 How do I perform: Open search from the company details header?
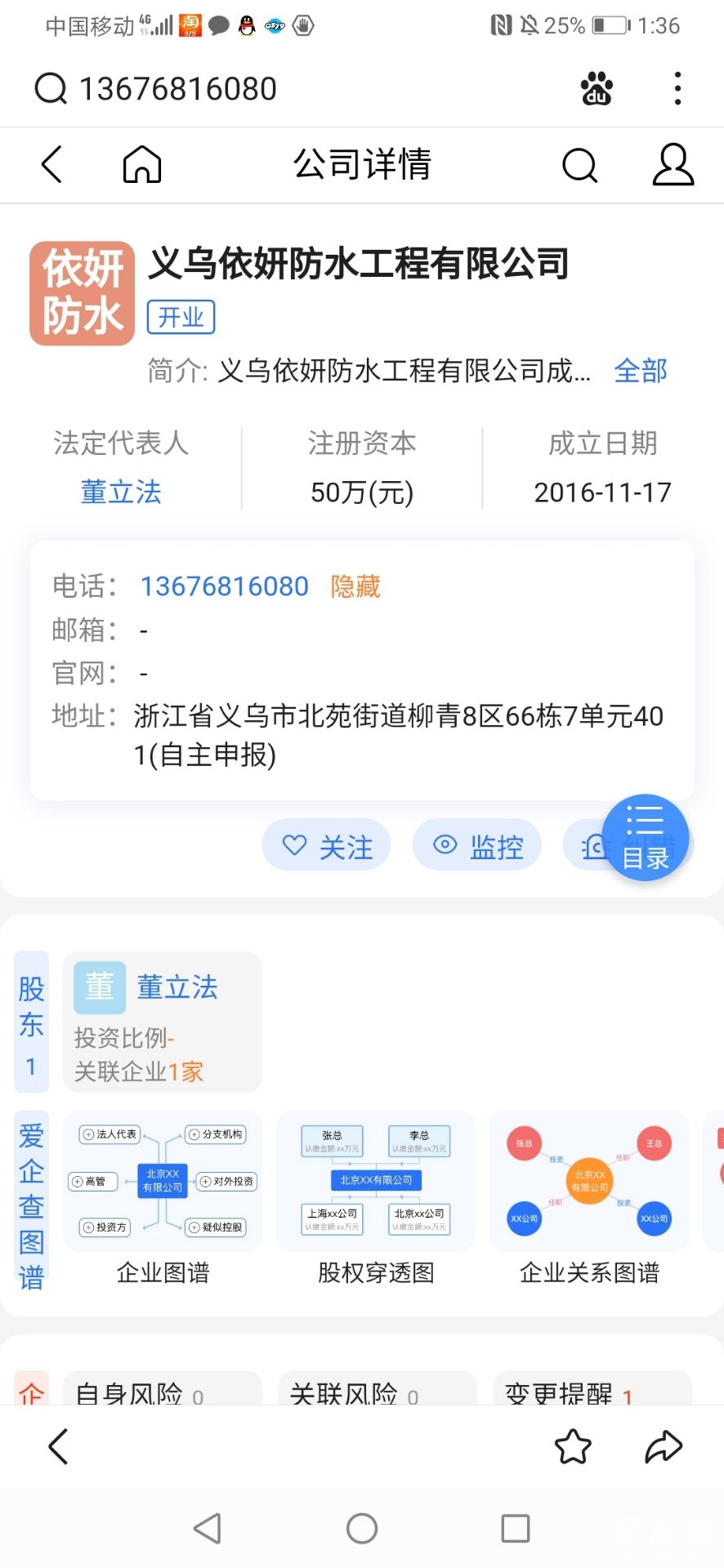(x=579, y=165)
